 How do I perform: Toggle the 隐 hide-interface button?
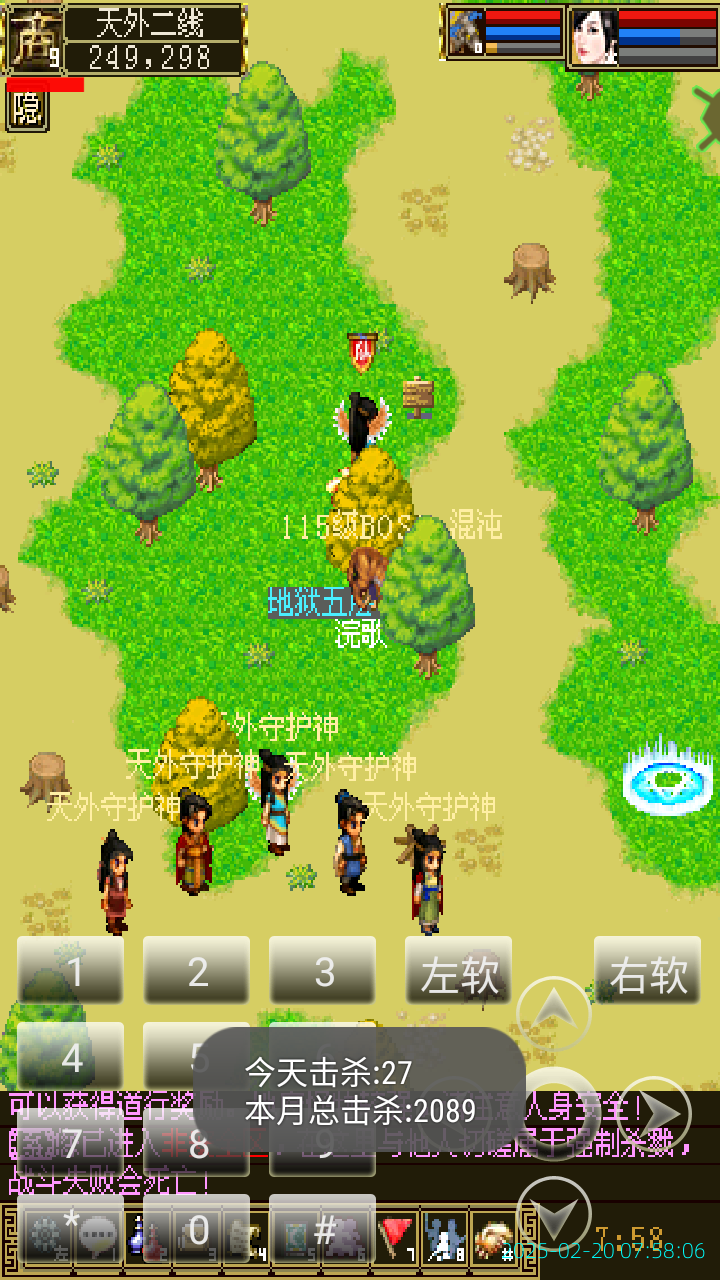[x=27, y=108]
